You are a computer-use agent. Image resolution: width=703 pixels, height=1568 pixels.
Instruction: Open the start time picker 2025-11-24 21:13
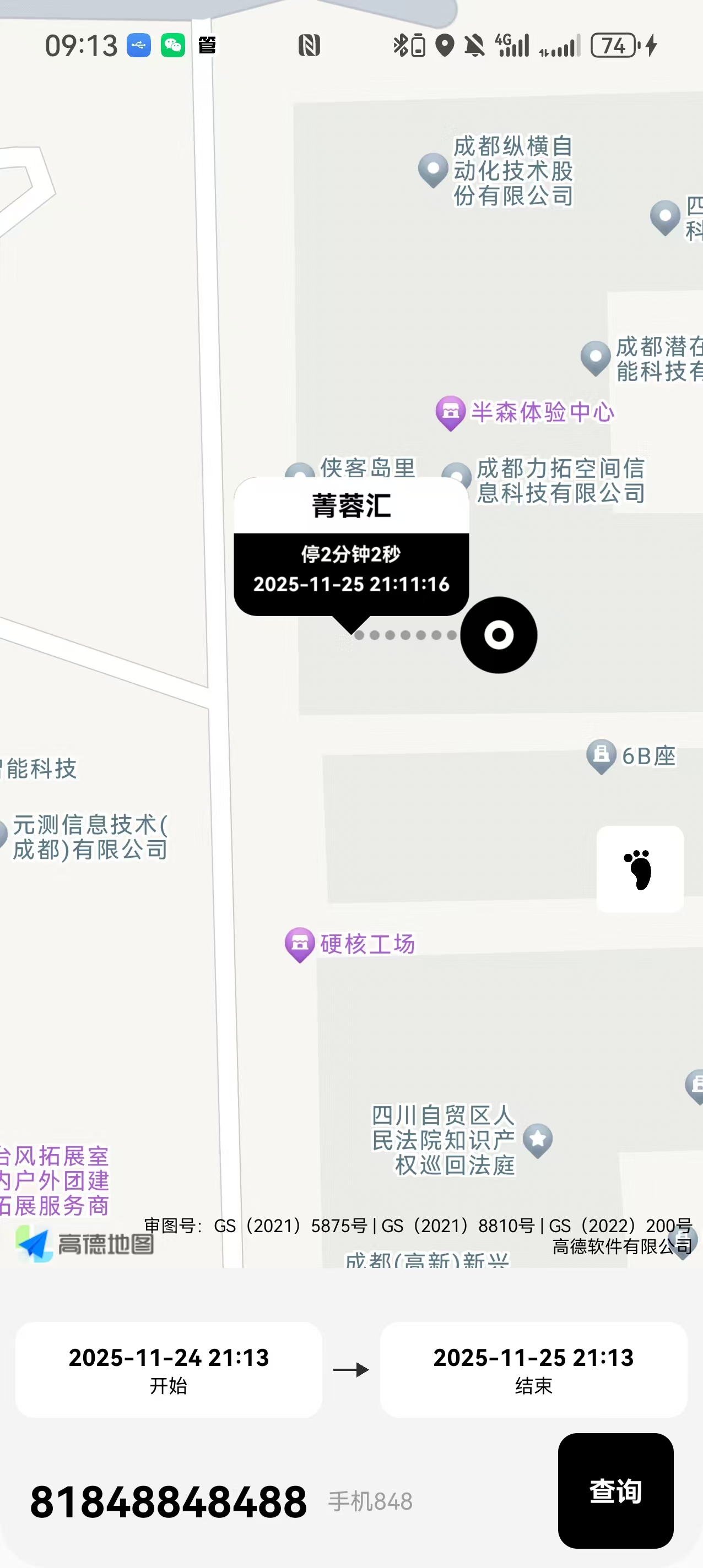point(169,1369)
